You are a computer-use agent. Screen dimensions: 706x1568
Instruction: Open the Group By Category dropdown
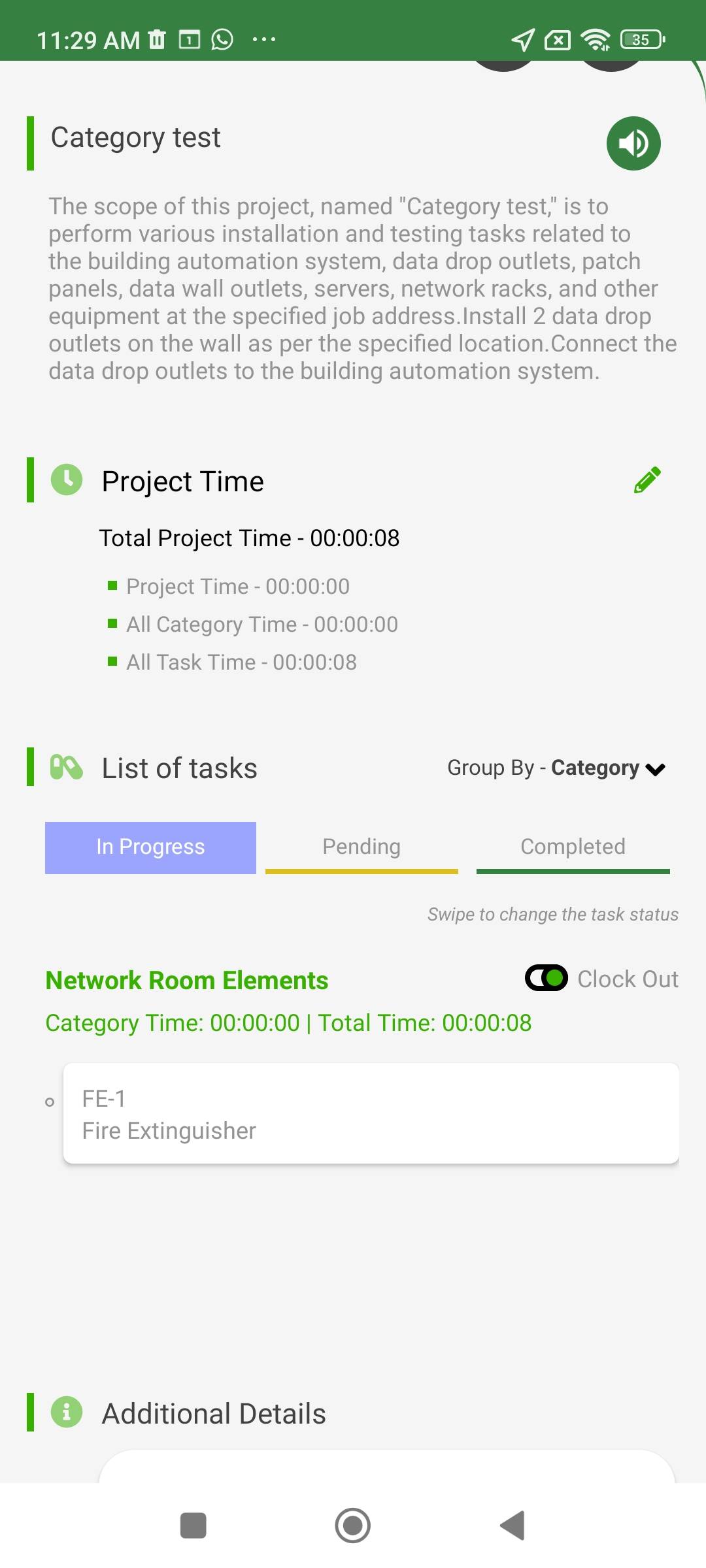(556, 768)
